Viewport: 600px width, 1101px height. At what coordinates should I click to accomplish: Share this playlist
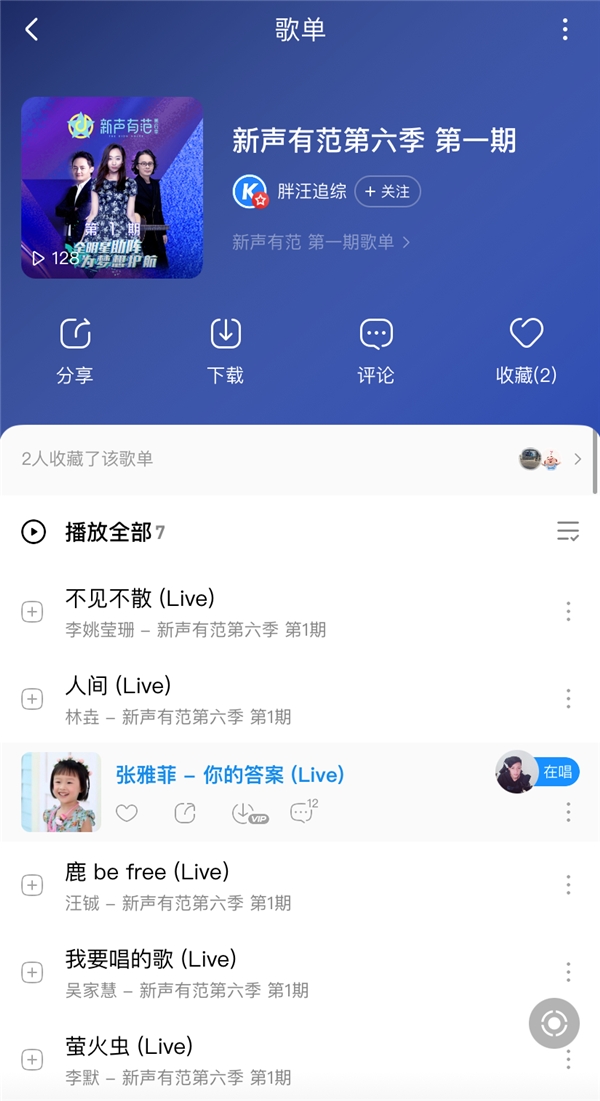75,351
